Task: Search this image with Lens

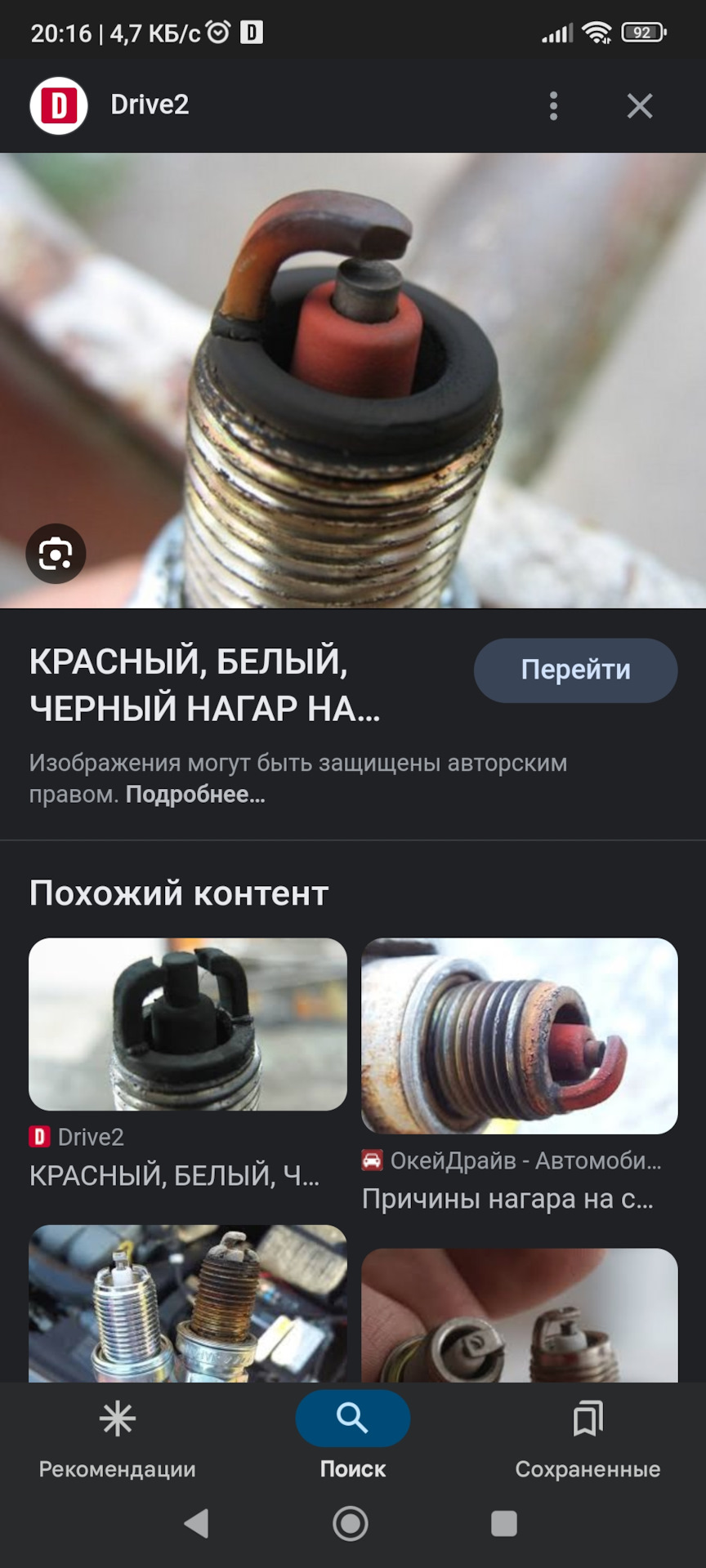Action: (56, 554)
